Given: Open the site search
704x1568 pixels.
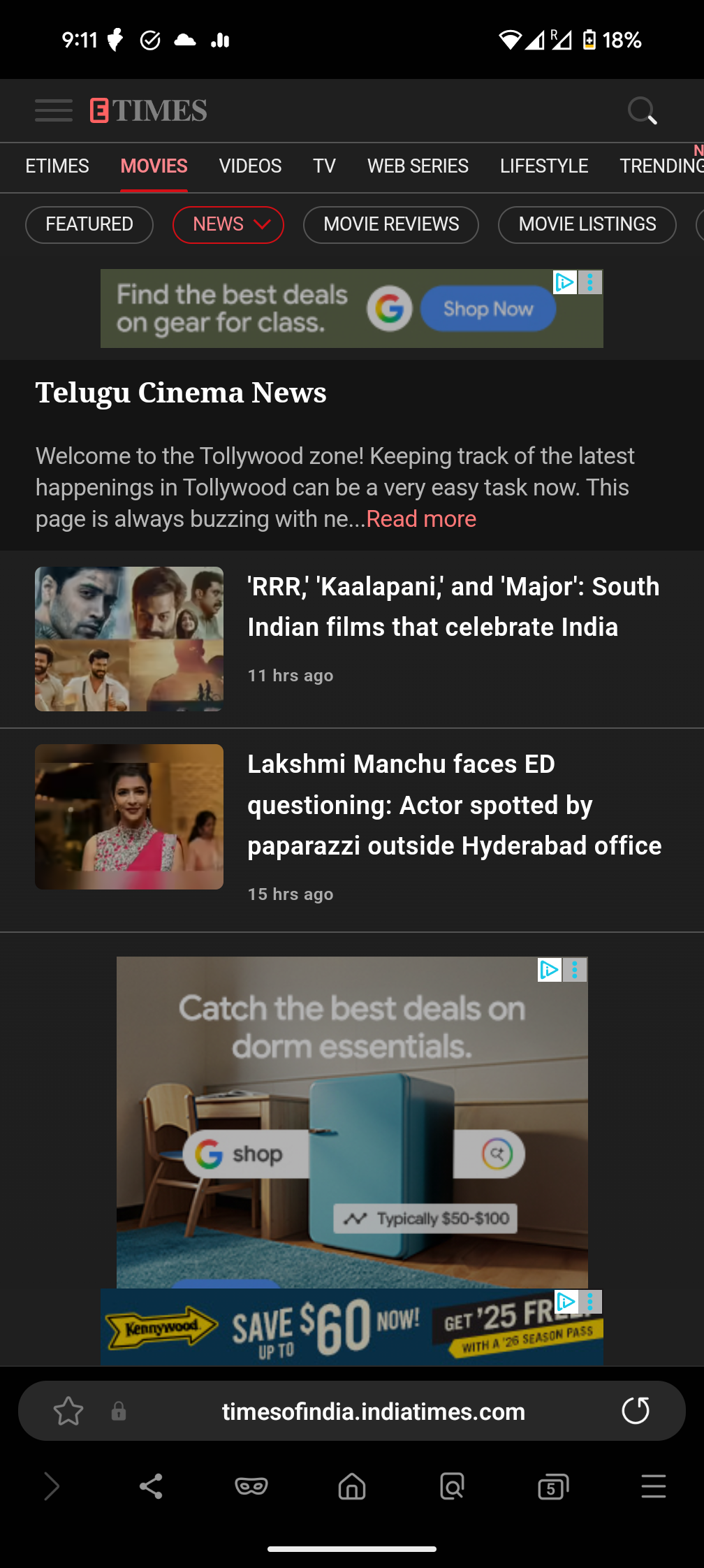Looking at the screenshot, I should click(x=642, y=110).
